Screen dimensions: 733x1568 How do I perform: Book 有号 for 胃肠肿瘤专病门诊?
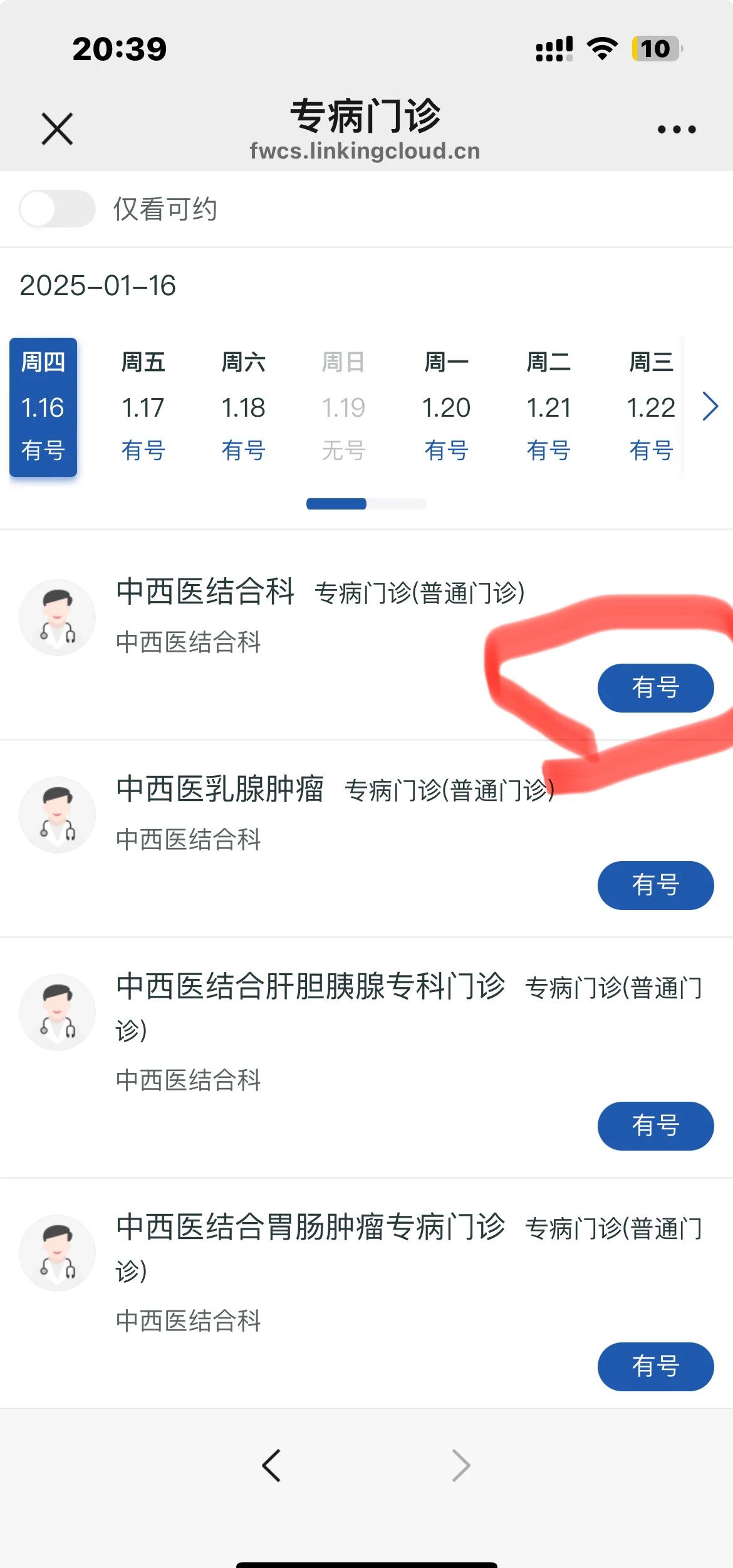tap(655, 1366)
